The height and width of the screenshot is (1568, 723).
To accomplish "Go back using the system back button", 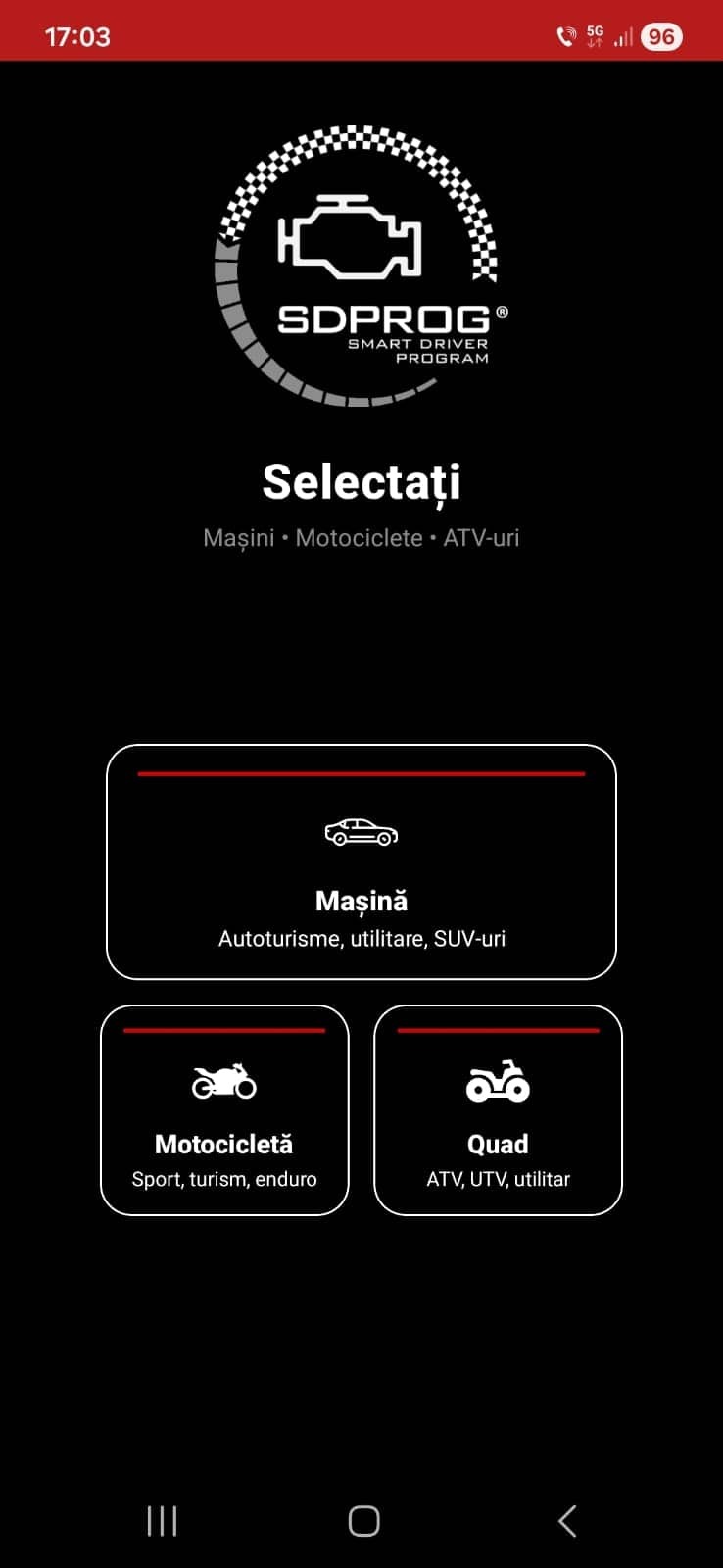I will (x=567, y=1520).
